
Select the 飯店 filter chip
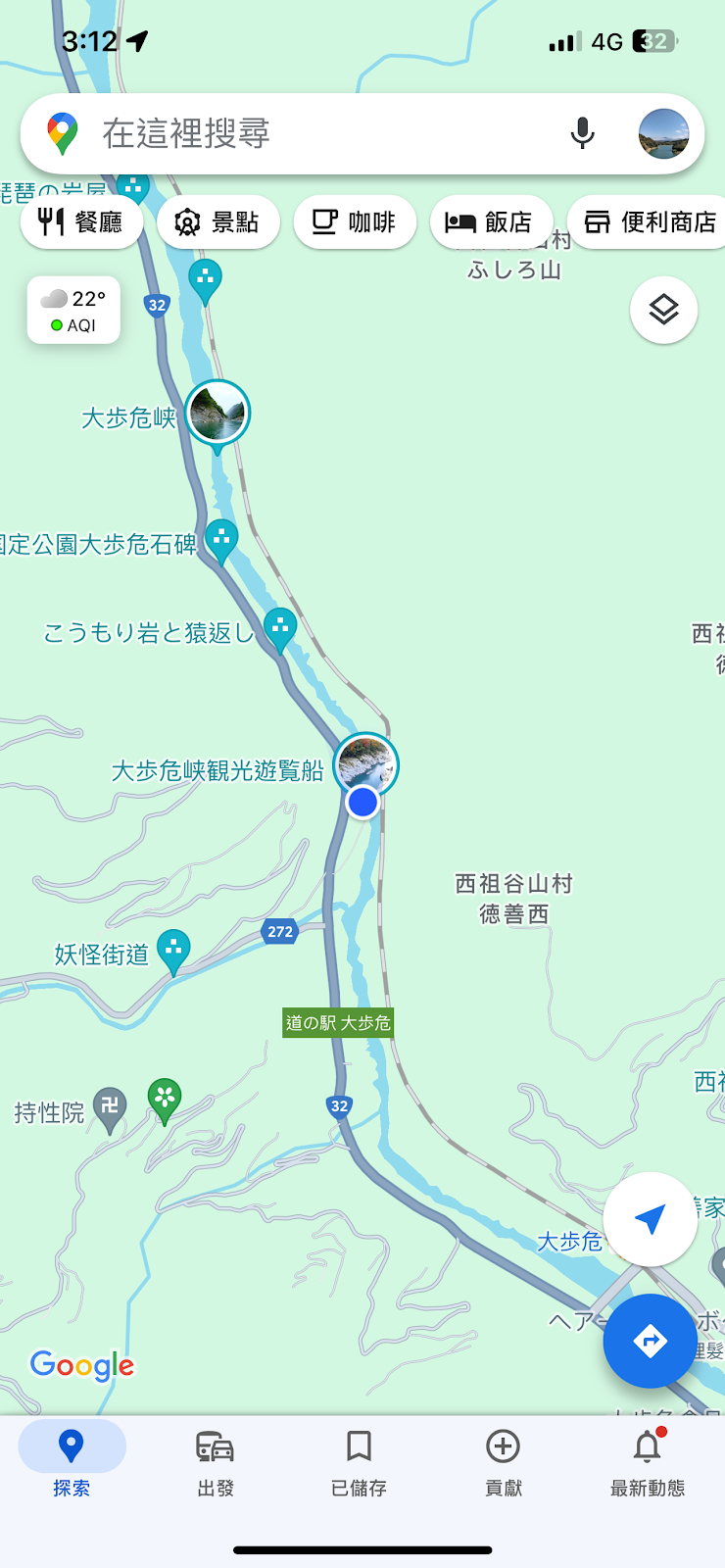(491, 222)
